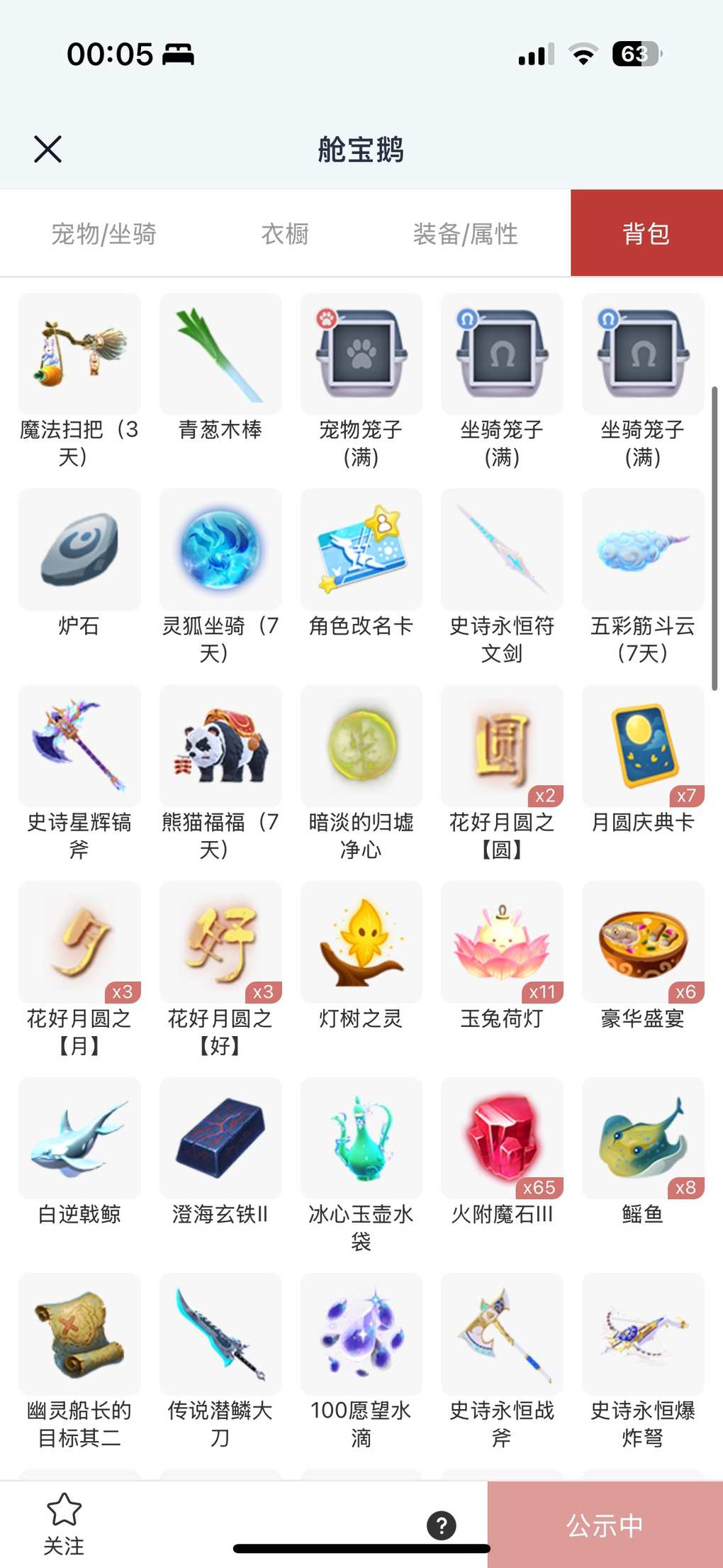
Task: Select the 背包 tab
Action: coord(646,233)
